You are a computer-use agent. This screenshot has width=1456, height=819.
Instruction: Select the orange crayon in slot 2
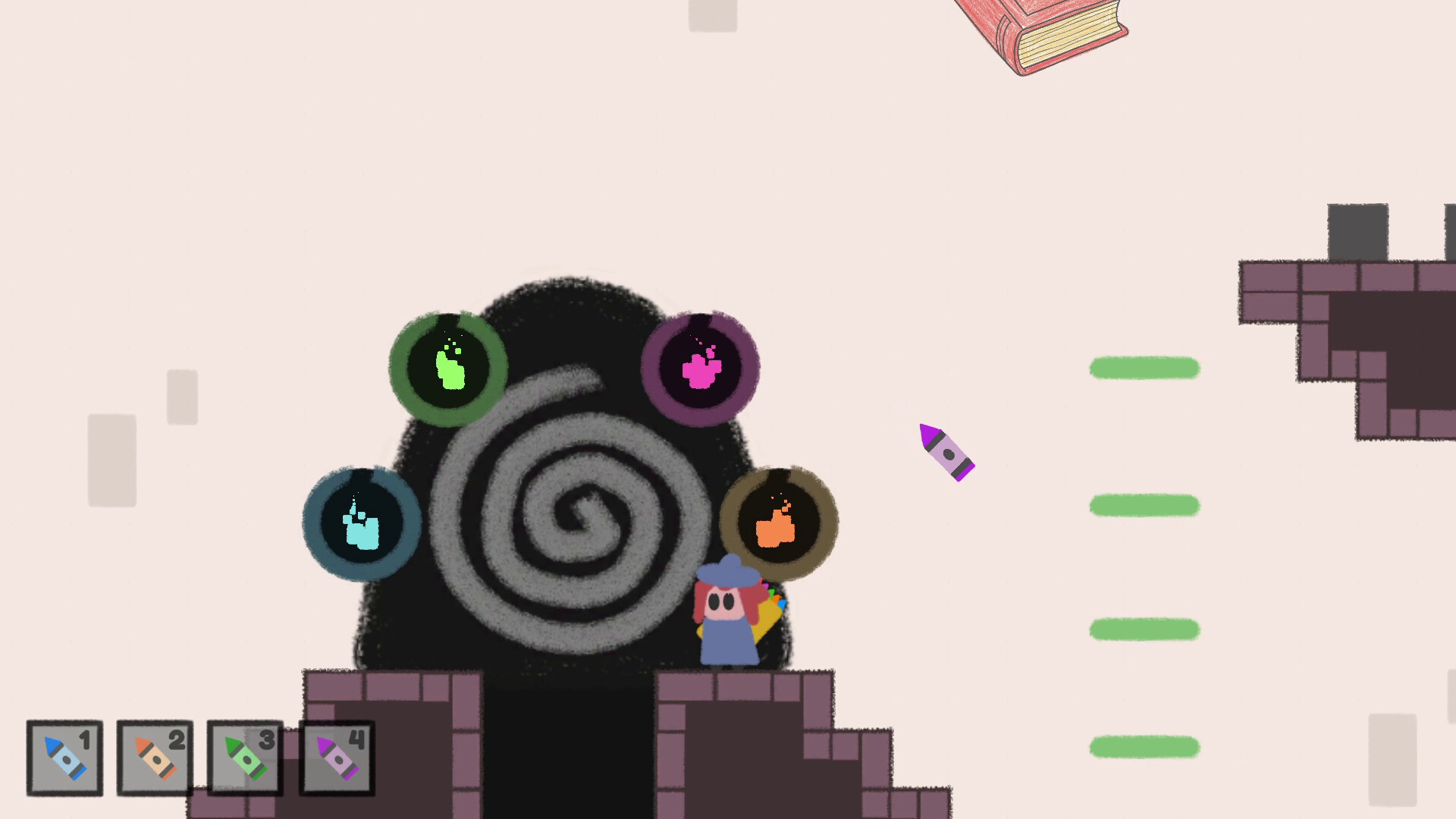click(155, 758)
